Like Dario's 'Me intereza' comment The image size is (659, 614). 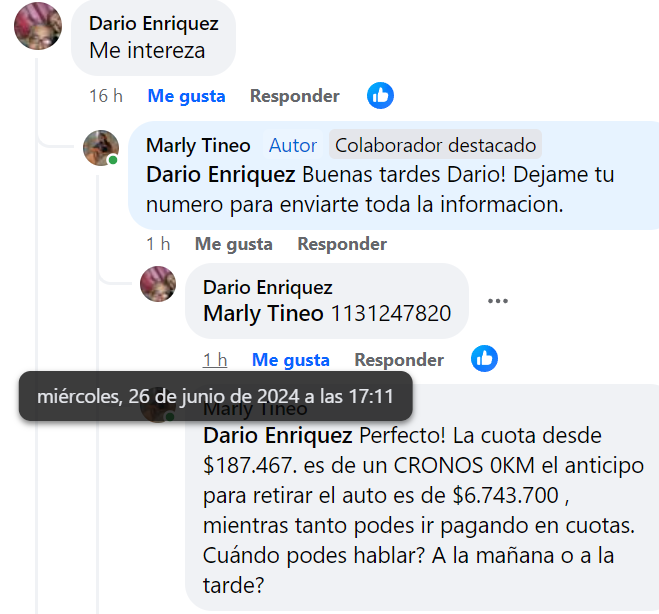(x=186, y=96)
